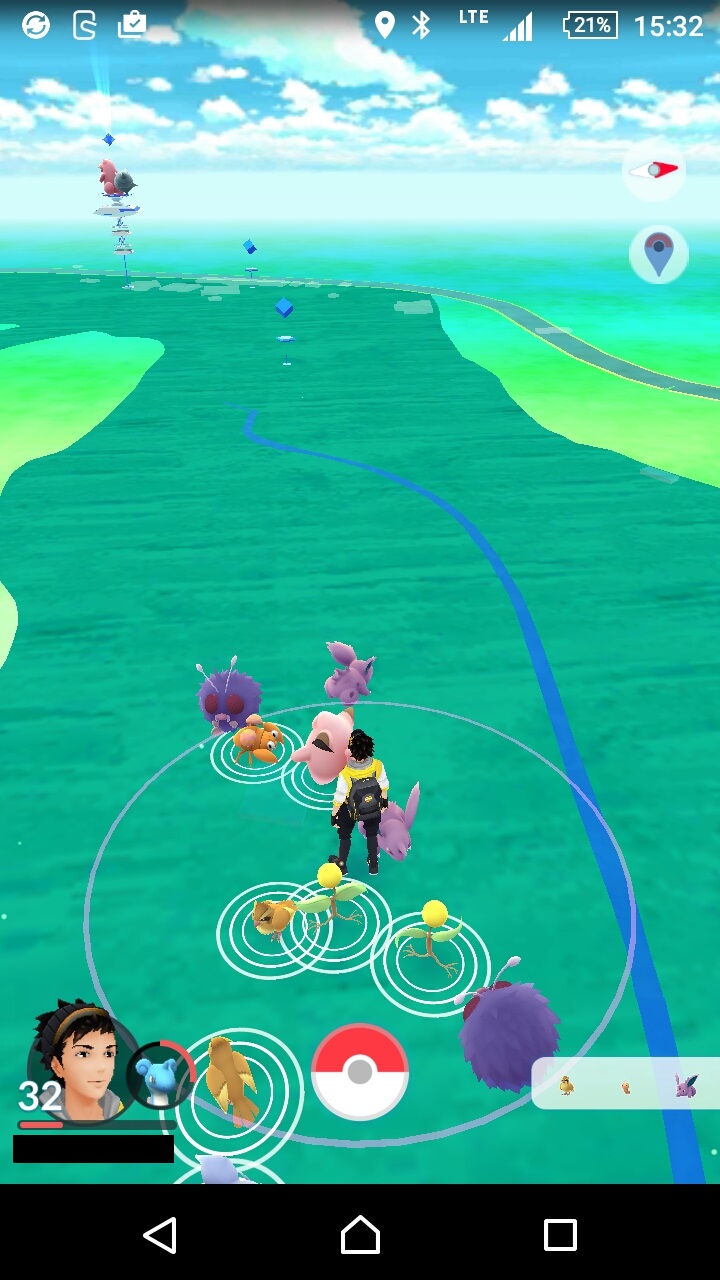The image size is (720, 1280).
Task: Open the Nearby Pokémon tray
Action: [x=626, y=1084]
